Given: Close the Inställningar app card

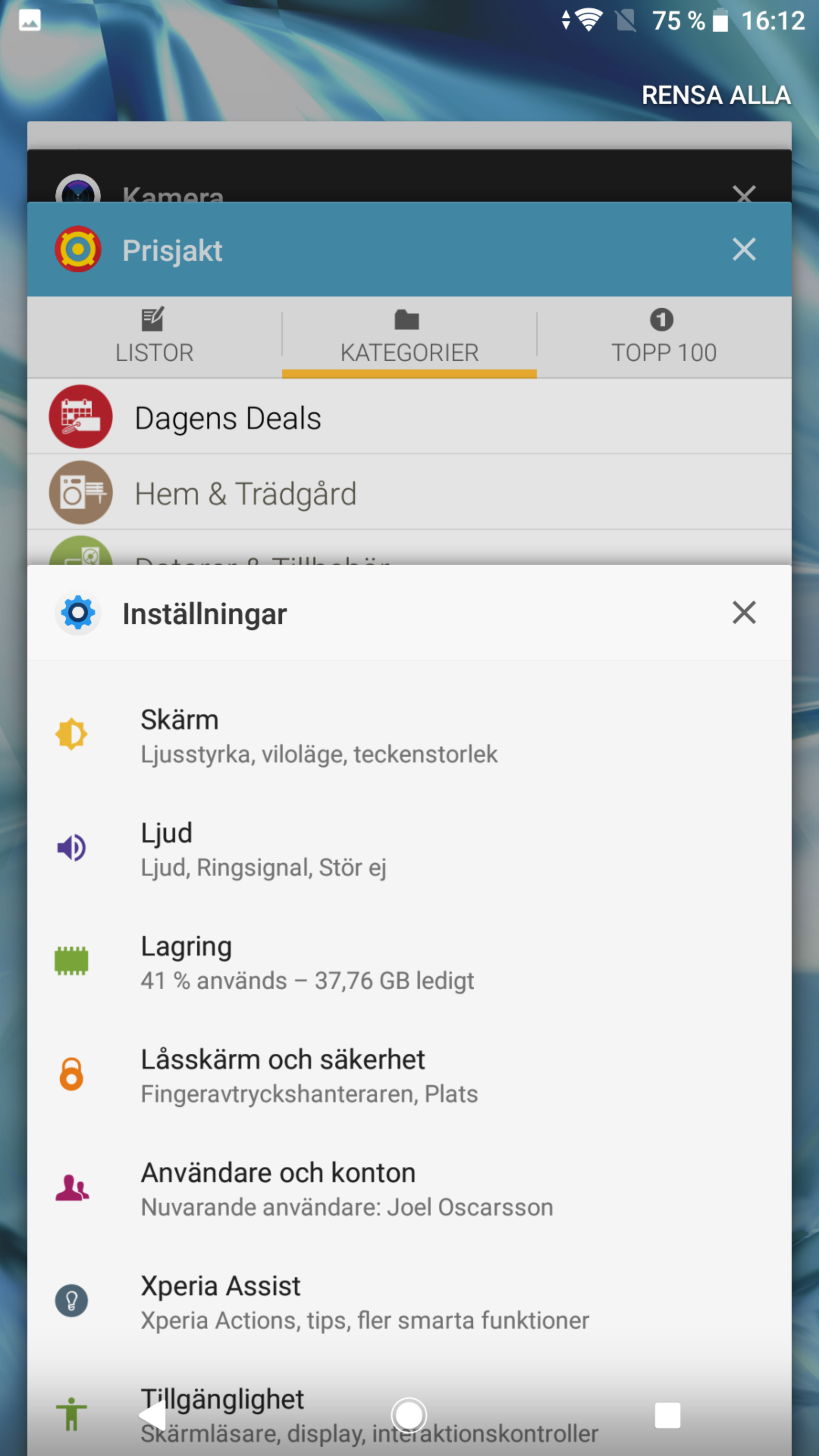Looking at the screenshot, I should click(744, 613).
